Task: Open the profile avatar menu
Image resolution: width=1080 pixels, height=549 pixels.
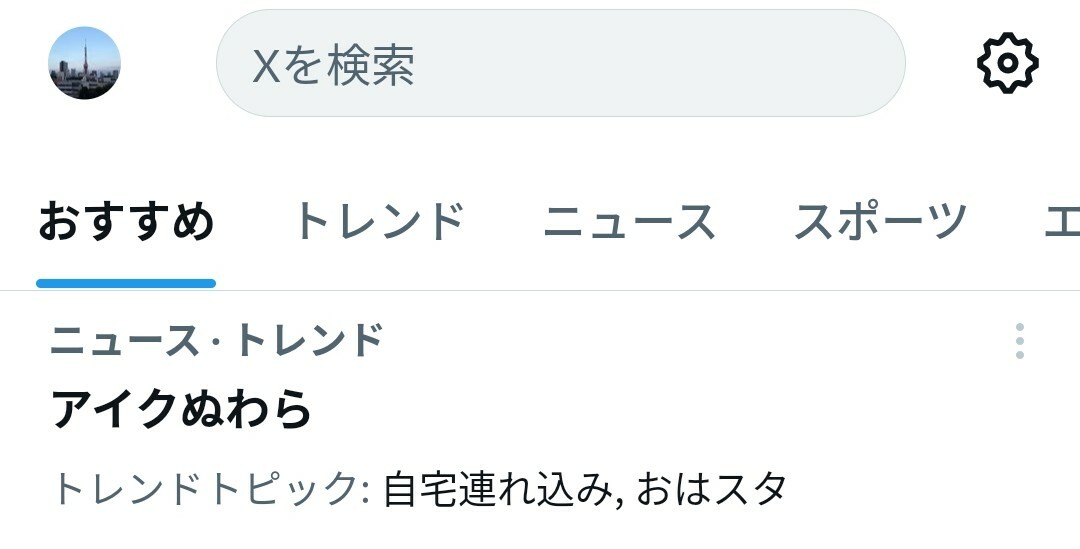Action: coord(85,63)
